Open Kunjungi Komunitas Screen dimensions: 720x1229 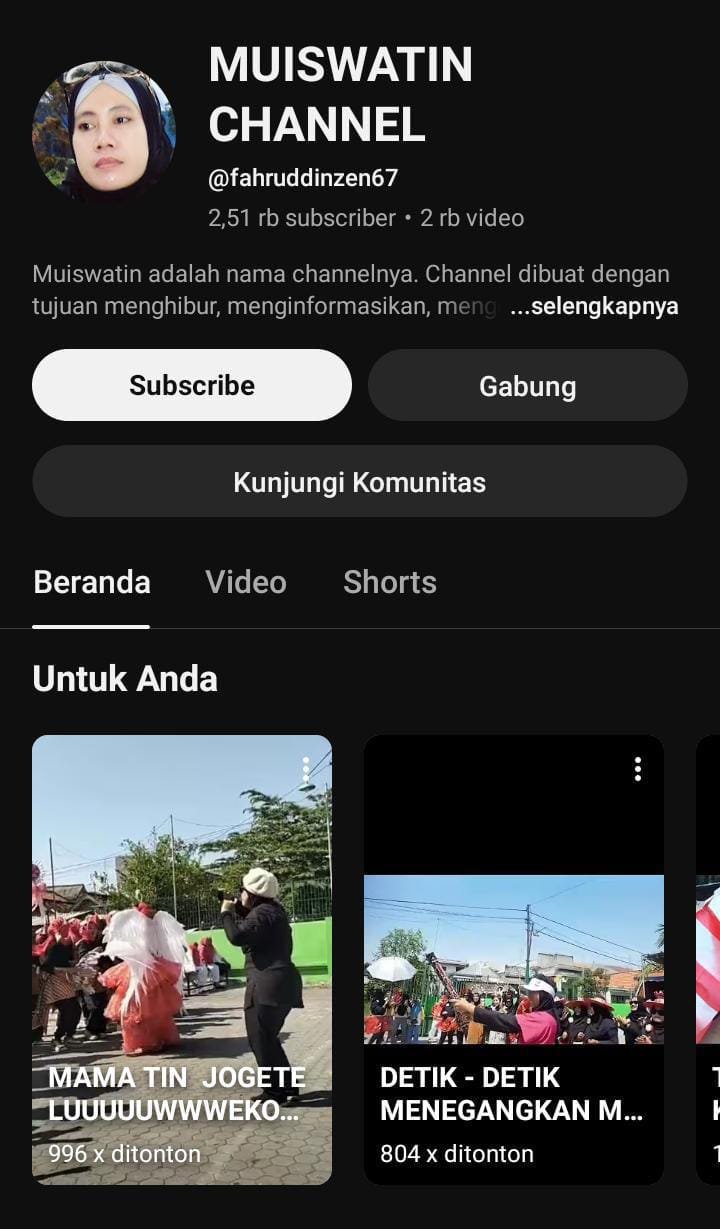coord(359,482)
